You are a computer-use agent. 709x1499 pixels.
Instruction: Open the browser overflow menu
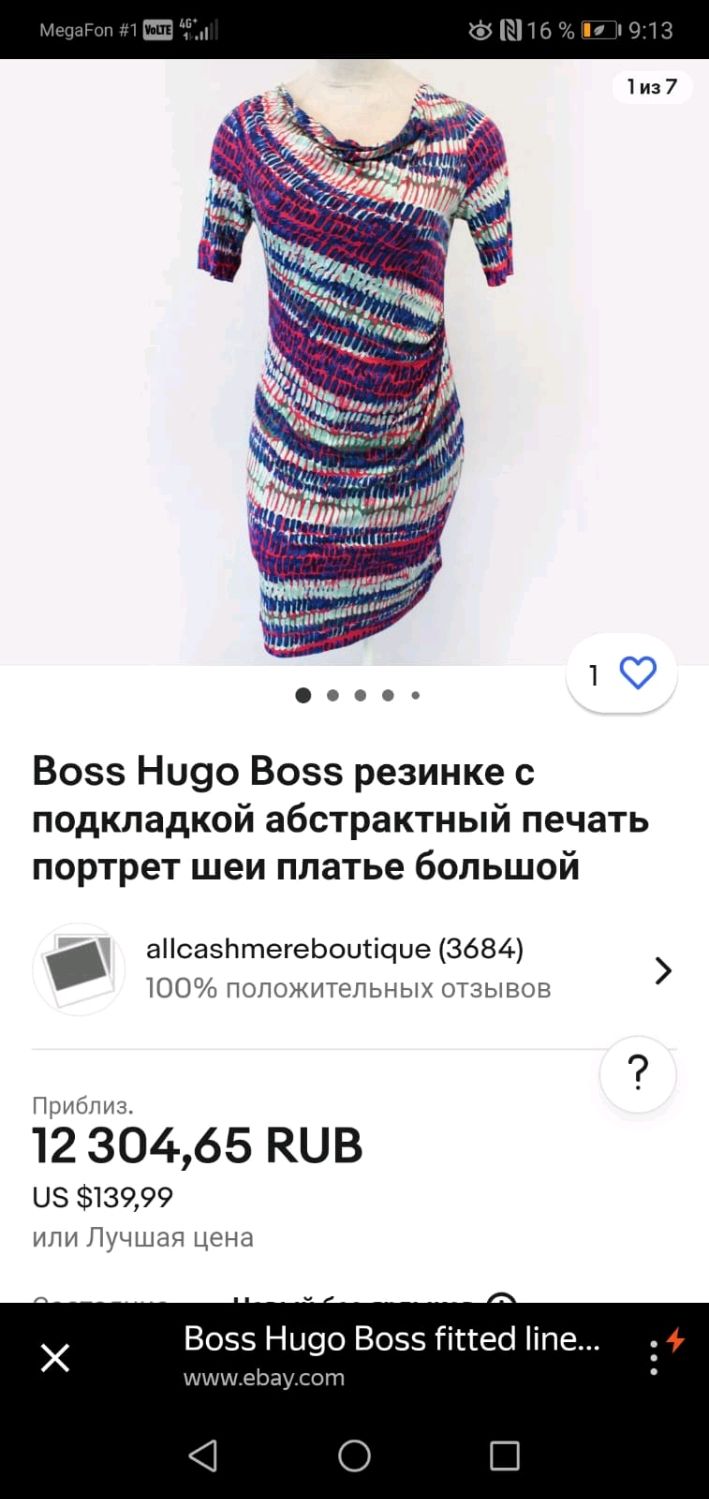(x=655, y=1357)
